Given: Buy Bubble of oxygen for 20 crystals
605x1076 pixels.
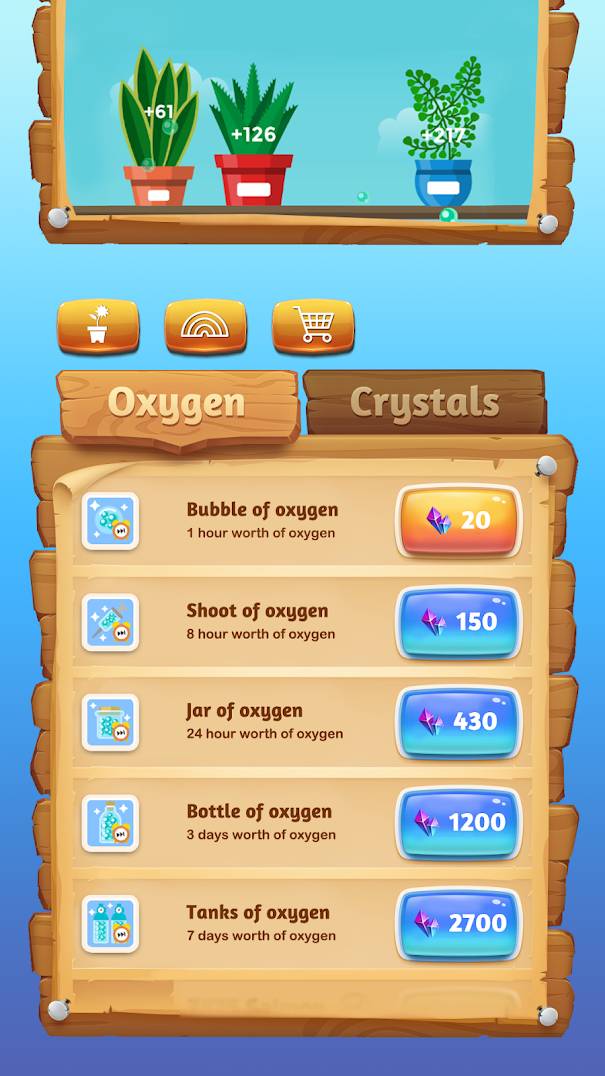Looking at the screenshot, I should (459, 520).
